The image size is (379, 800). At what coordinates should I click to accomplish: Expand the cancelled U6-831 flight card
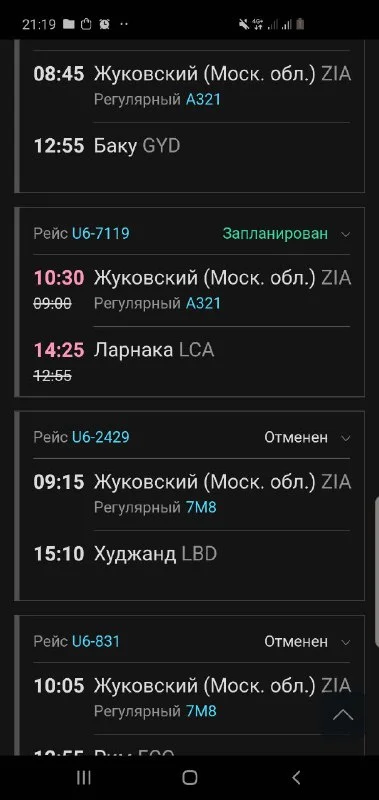(x=345, y=642)
